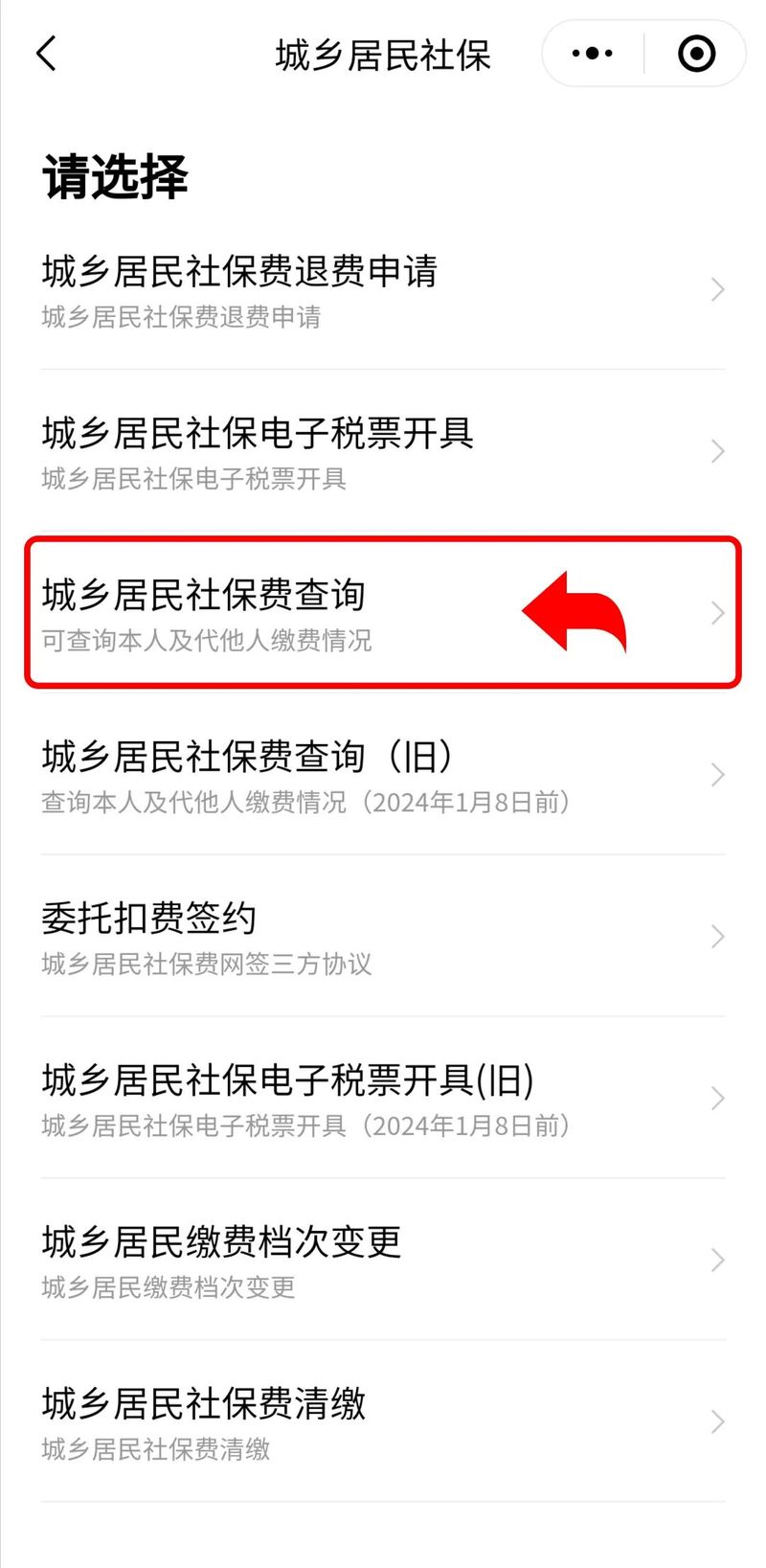Expand 城乡居民缴费档次变更 using right chevron

coord(716,1261)
